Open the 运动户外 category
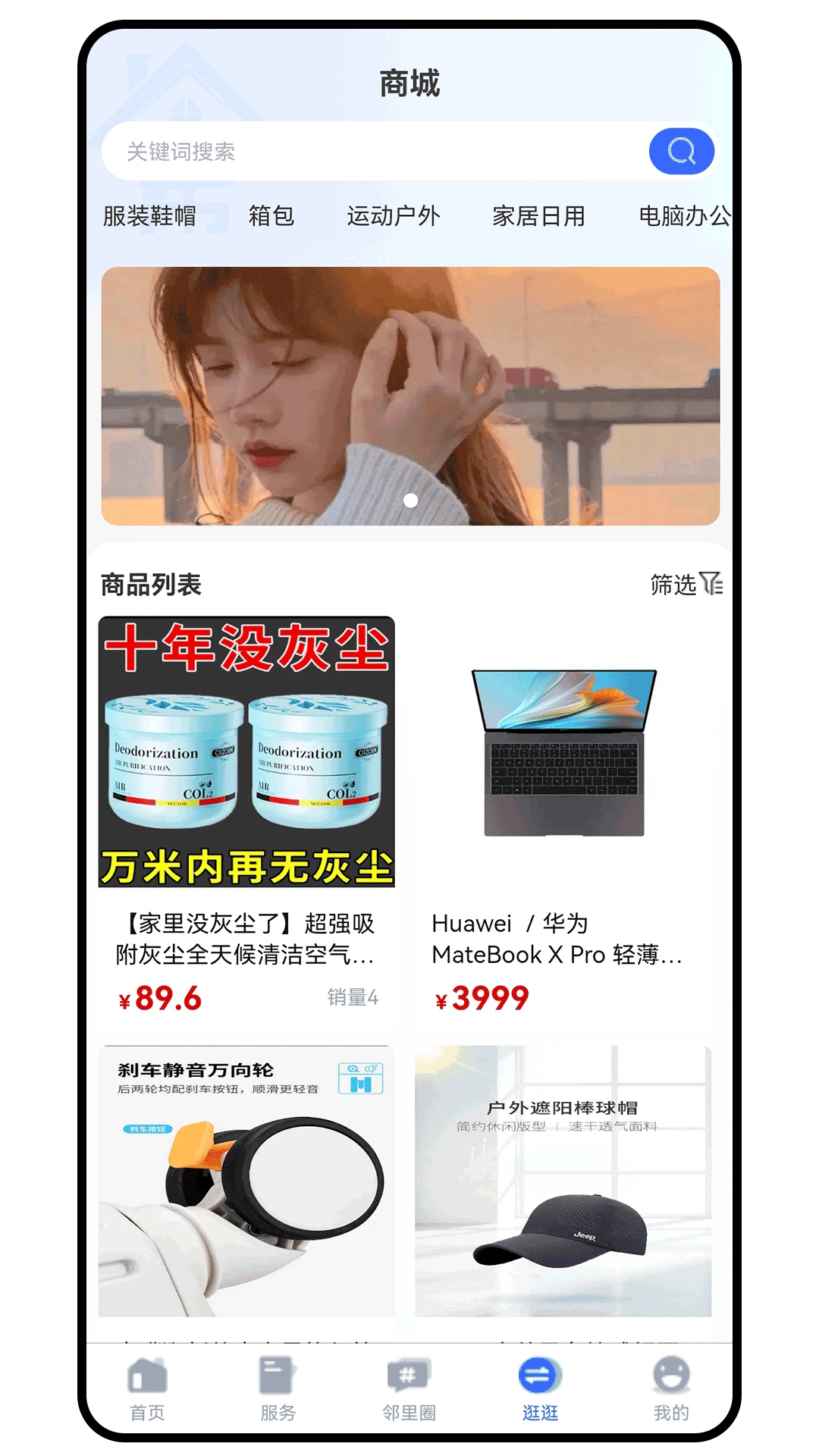Screen dimensions: 819x1456 tap(394, 216)
